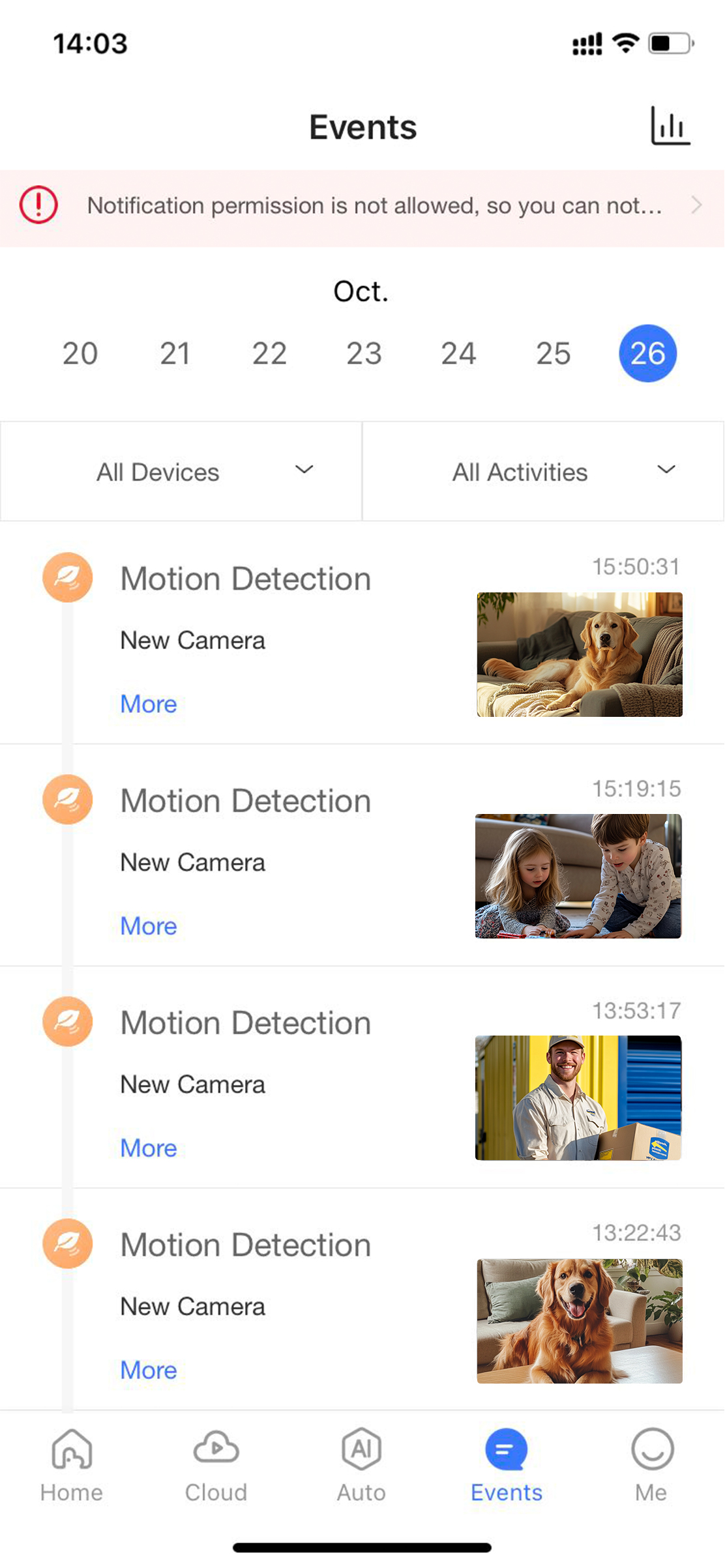Image resolution: width=725 pixels, height=1568 pixels.
Task: Choose October 25 in the date strip
Action: [x=553, y=354]
